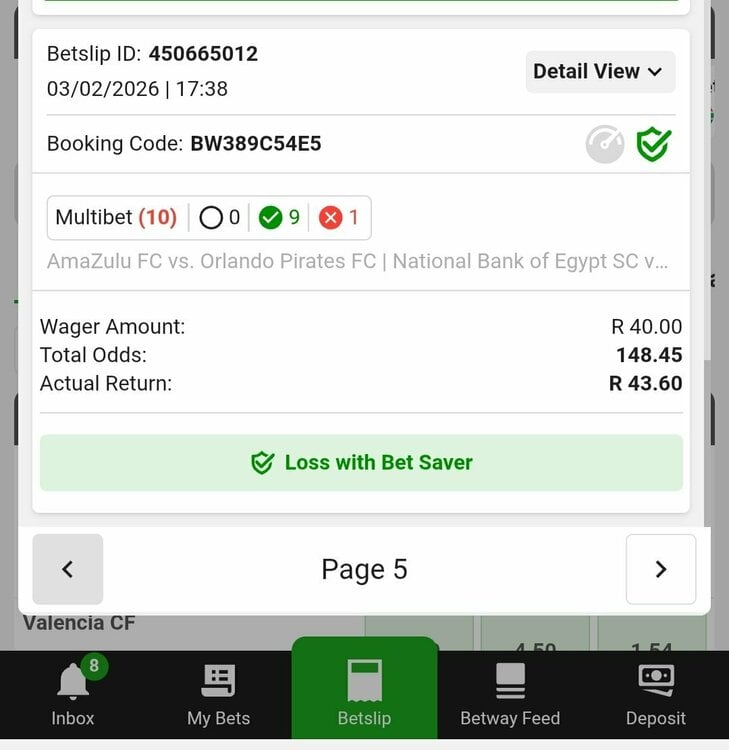The height and width of the screenshot is (750, 729).
Task: Expand the Detail View dropdown
Action: click(600, 72)
